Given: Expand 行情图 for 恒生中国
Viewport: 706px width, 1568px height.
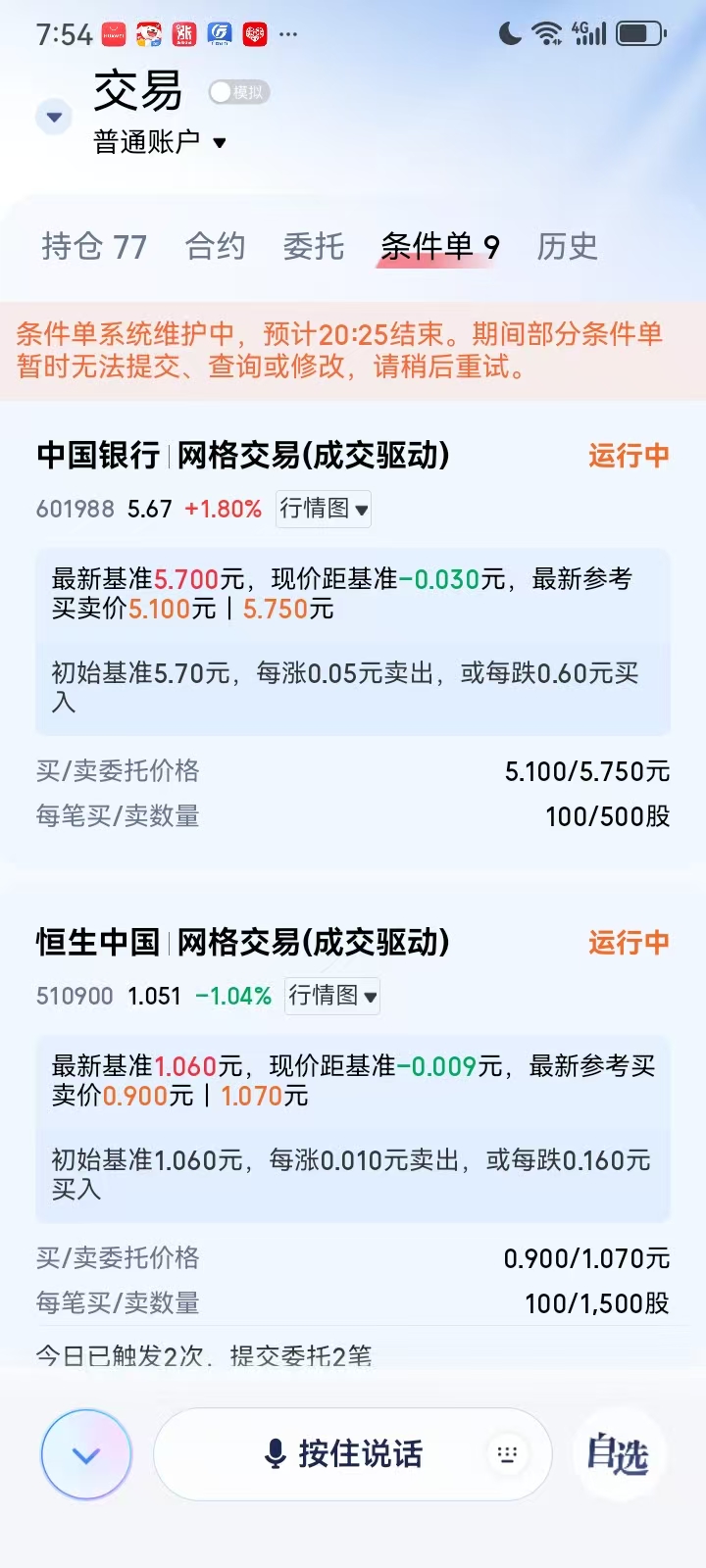Looking at the screenshot, I should pos(332,996).
